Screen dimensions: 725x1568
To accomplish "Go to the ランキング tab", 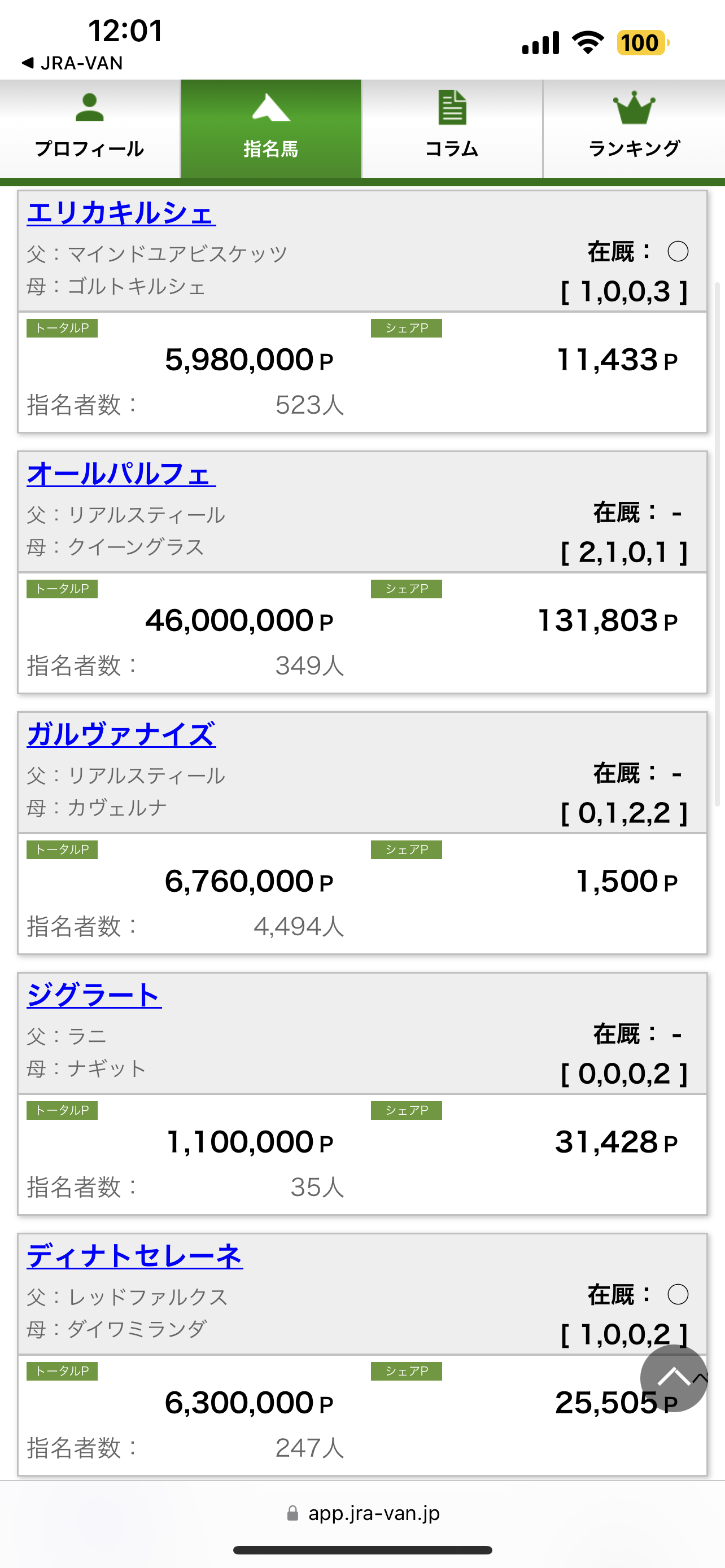I will pos(634,129).
